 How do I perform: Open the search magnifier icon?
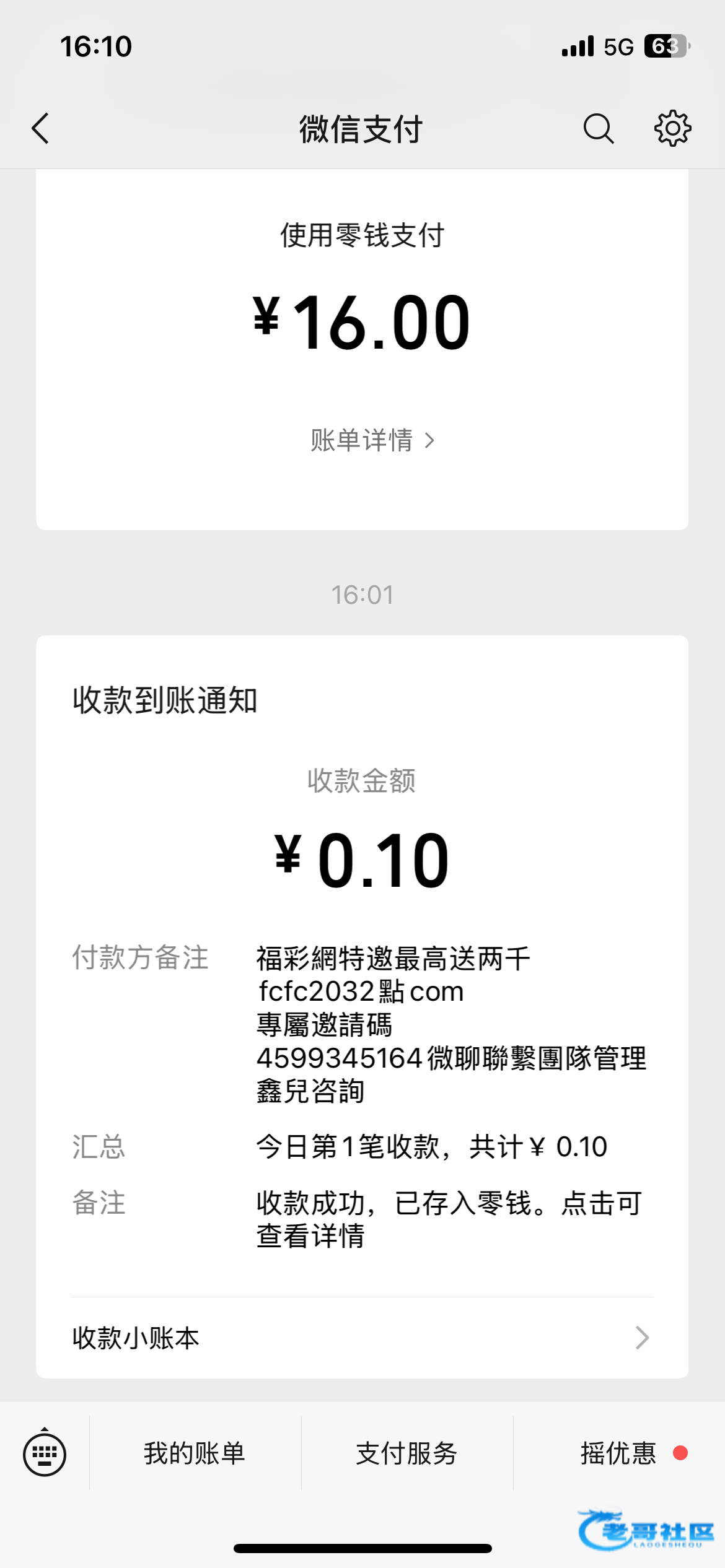click(x=598, y=129)
